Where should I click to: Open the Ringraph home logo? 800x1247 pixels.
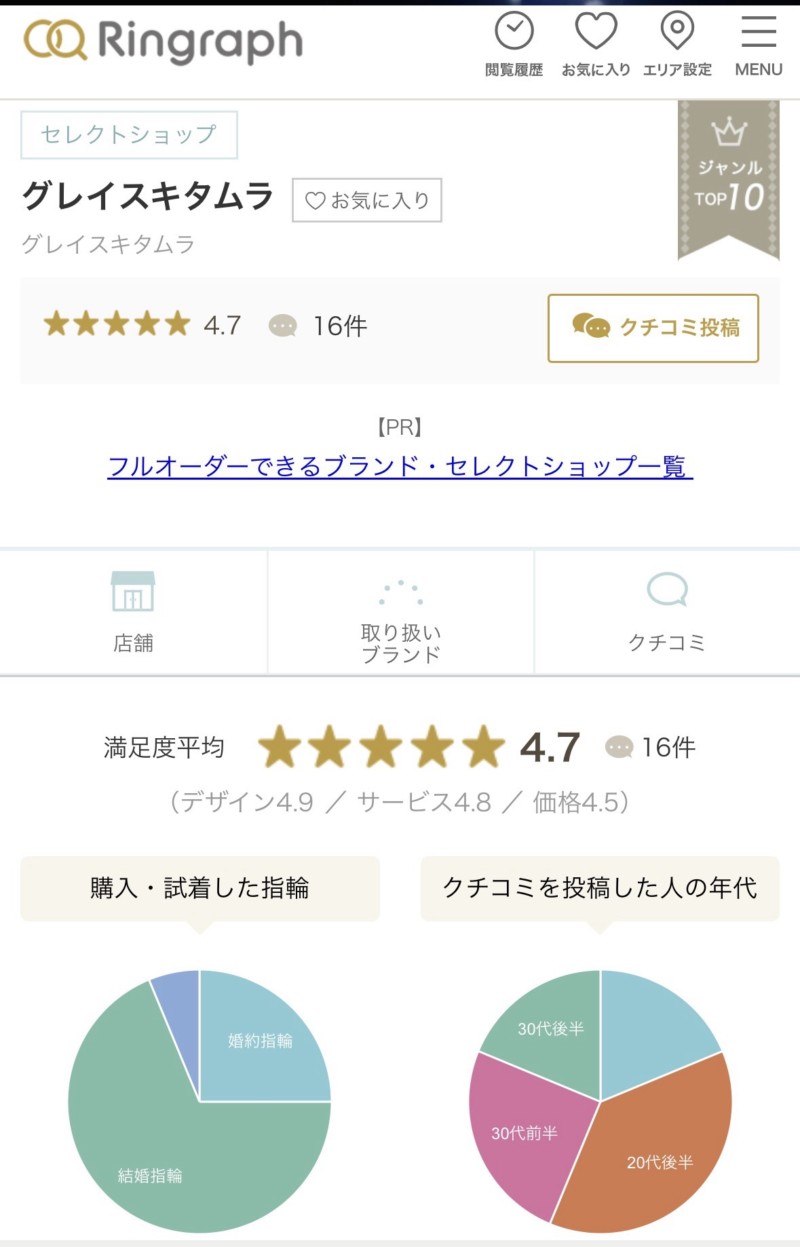[163, 41]
